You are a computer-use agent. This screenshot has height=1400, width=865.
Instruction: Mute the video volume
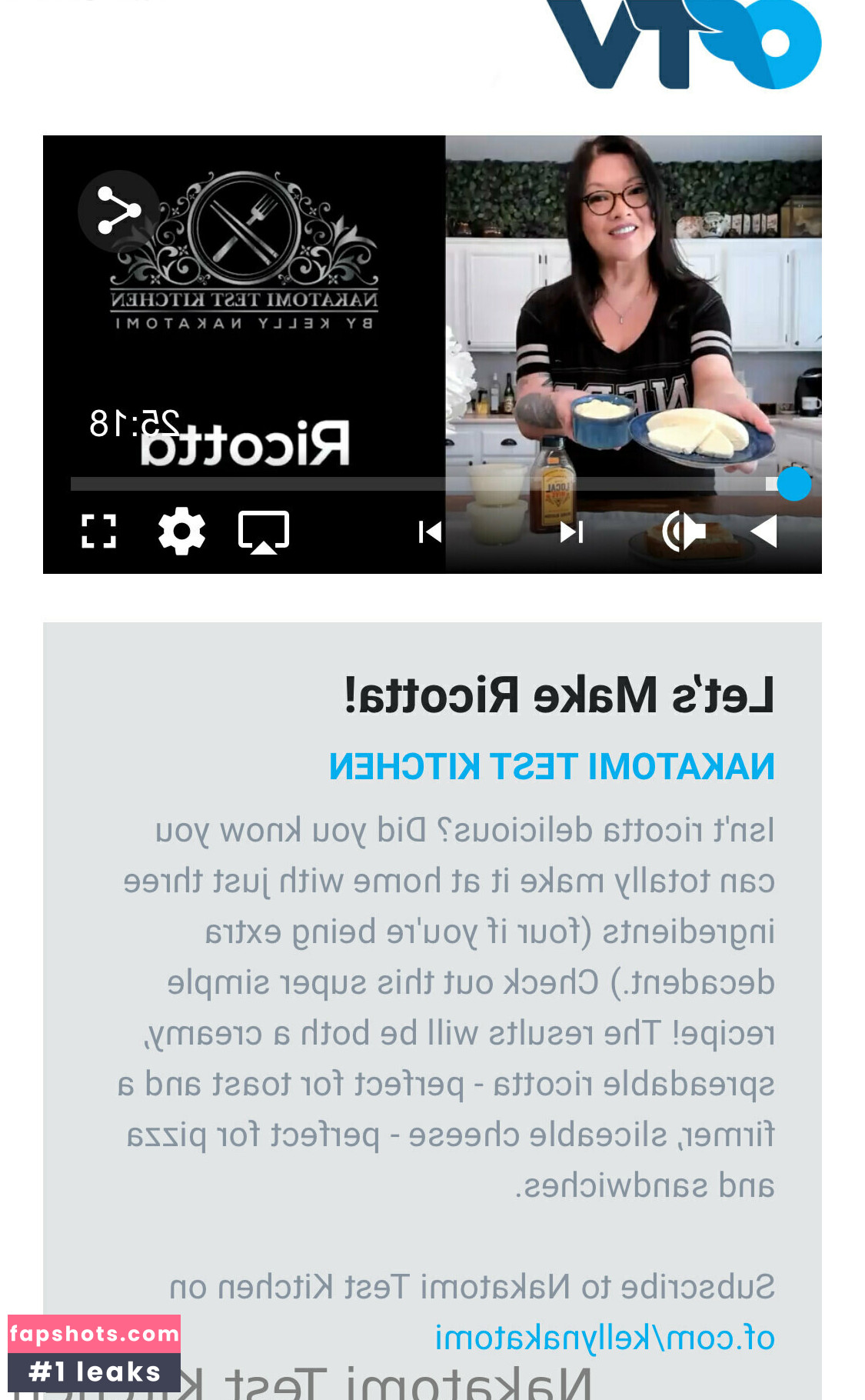(684, 531)
